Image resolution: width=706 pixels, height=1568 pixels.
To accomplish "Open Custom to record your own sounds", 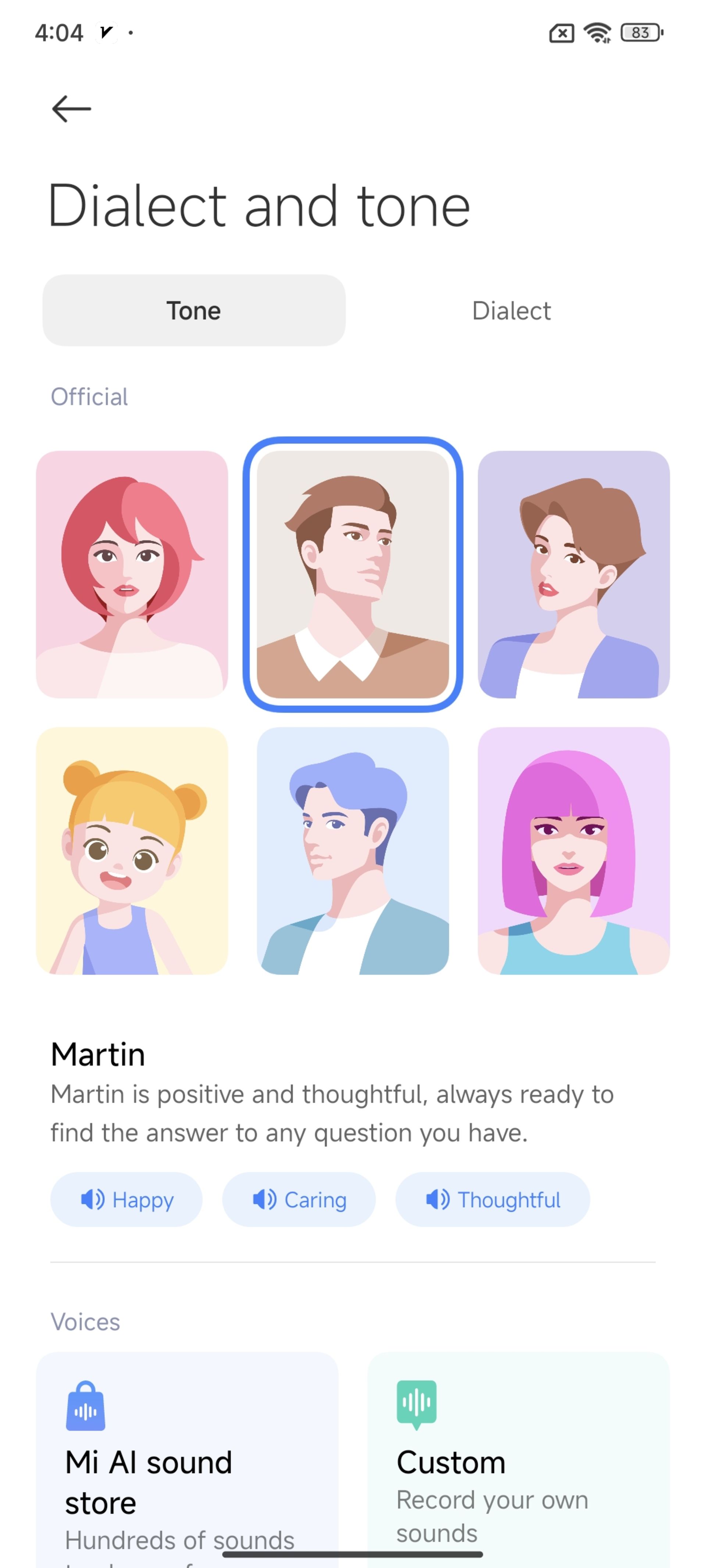I will tap(518, 1461).
